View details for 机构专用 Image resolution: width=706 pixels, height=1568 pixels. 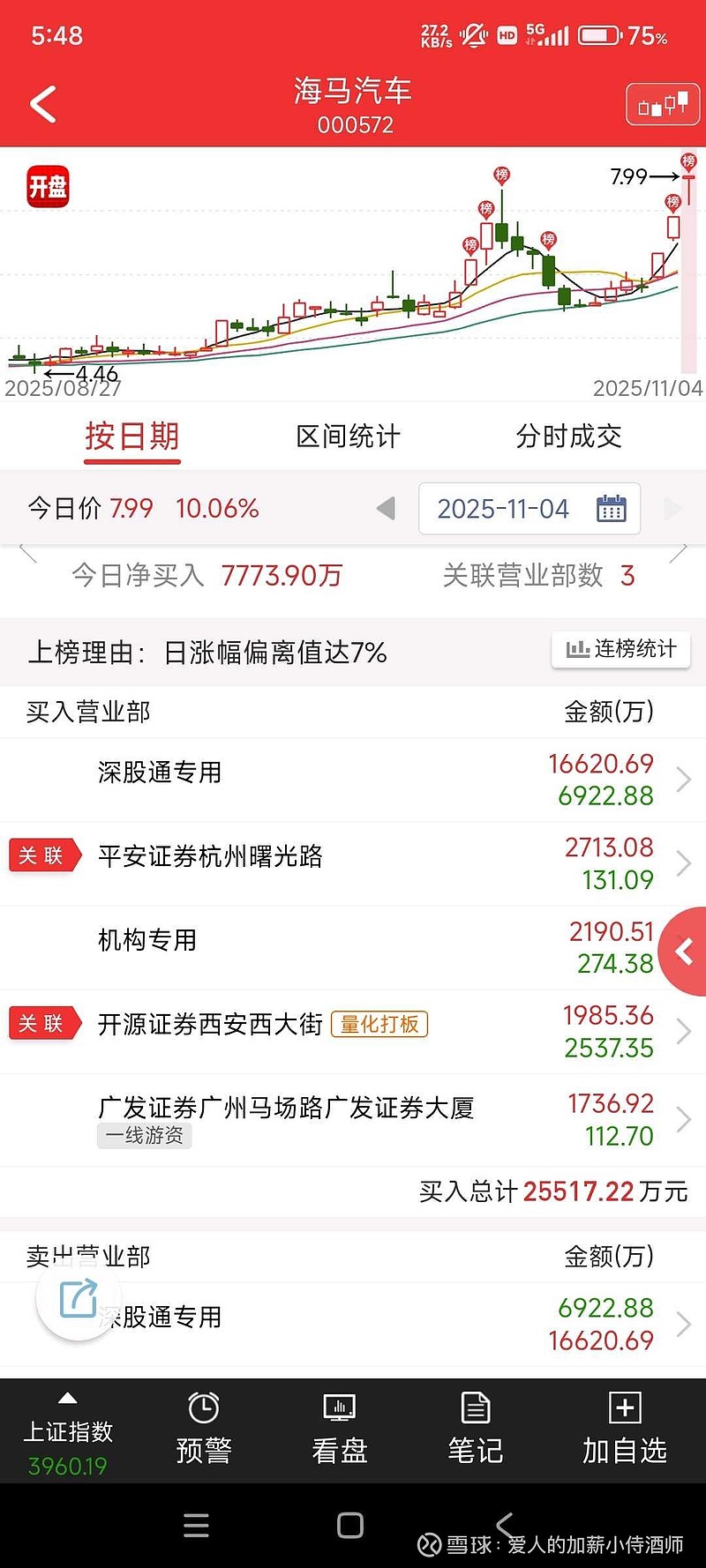tap(353, 947)
